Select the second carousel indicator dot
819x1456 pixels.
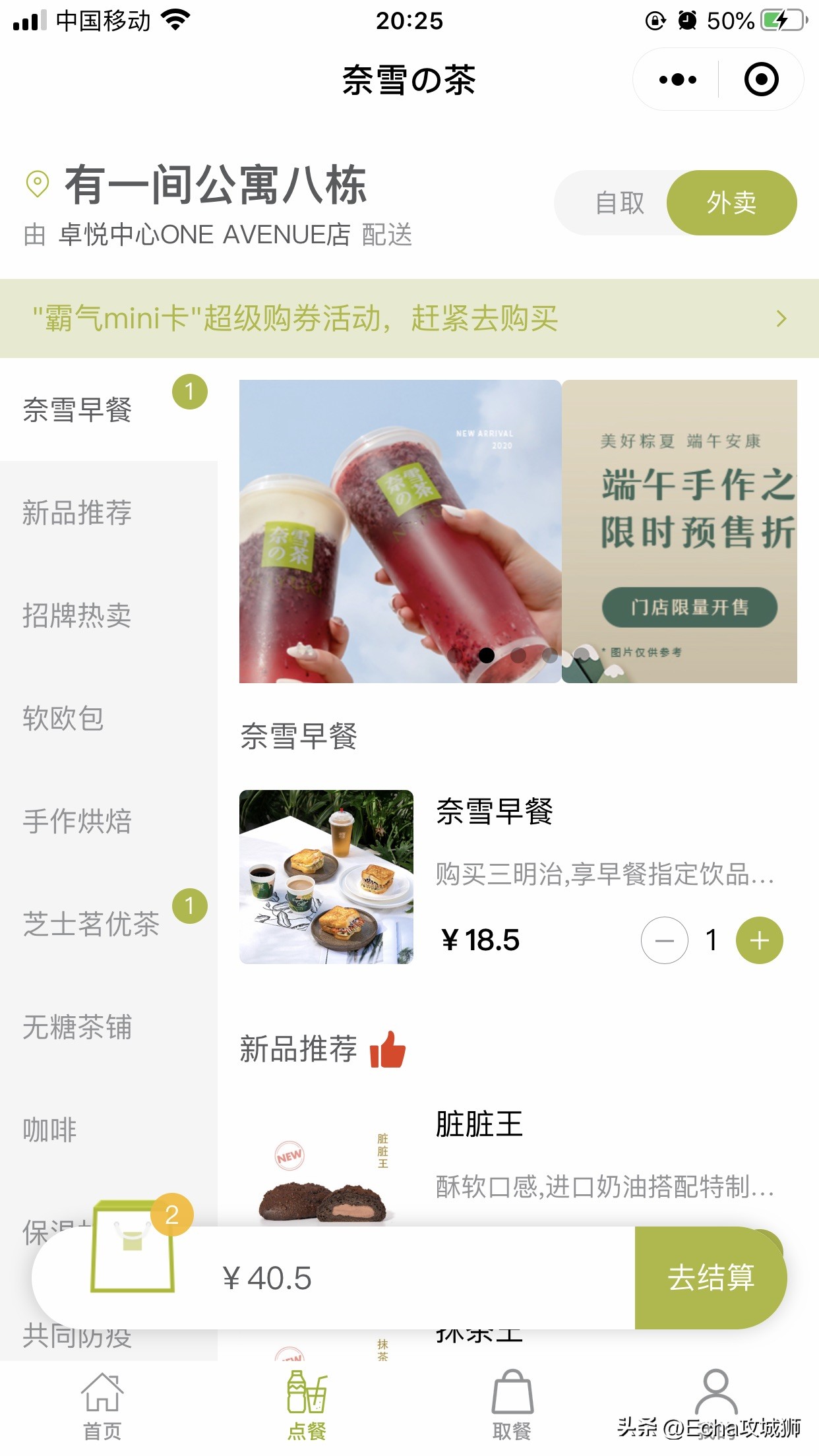point(519,657)
